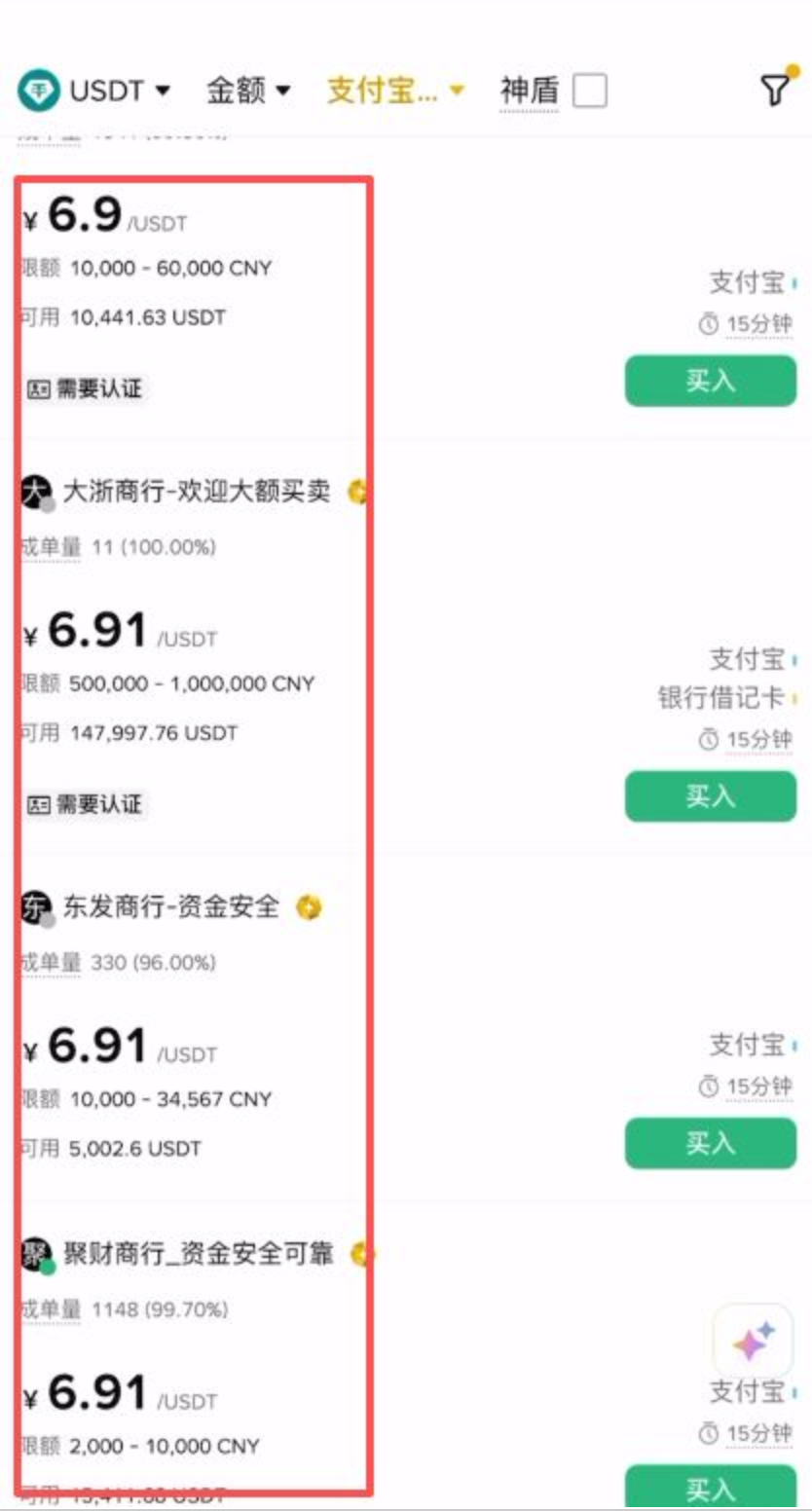Open the sparkle AI assistant button
Screen dimensions: 812x1511
pos(752,1342)
